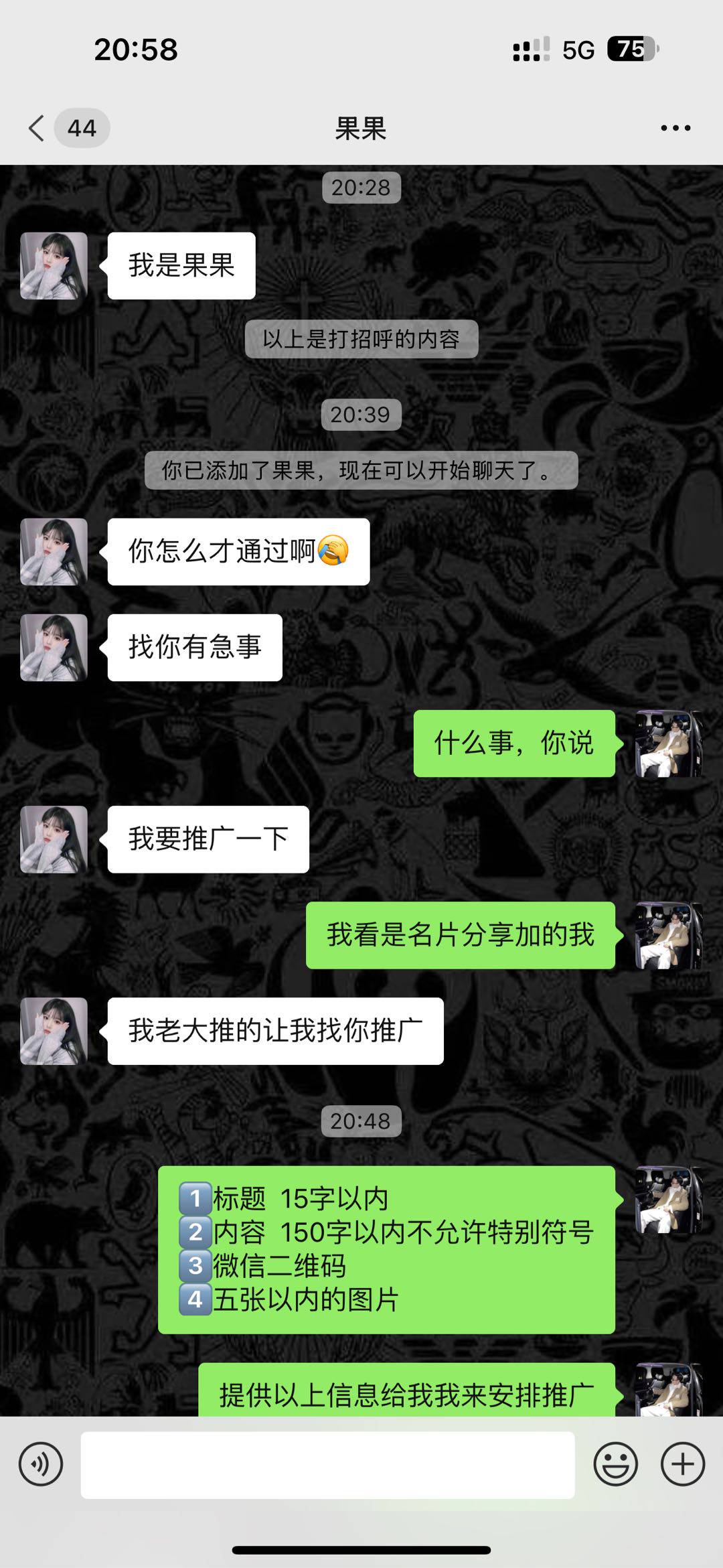Open the chat info three-dot menu
Screen dimensions: 723x1568
(675, 128)
